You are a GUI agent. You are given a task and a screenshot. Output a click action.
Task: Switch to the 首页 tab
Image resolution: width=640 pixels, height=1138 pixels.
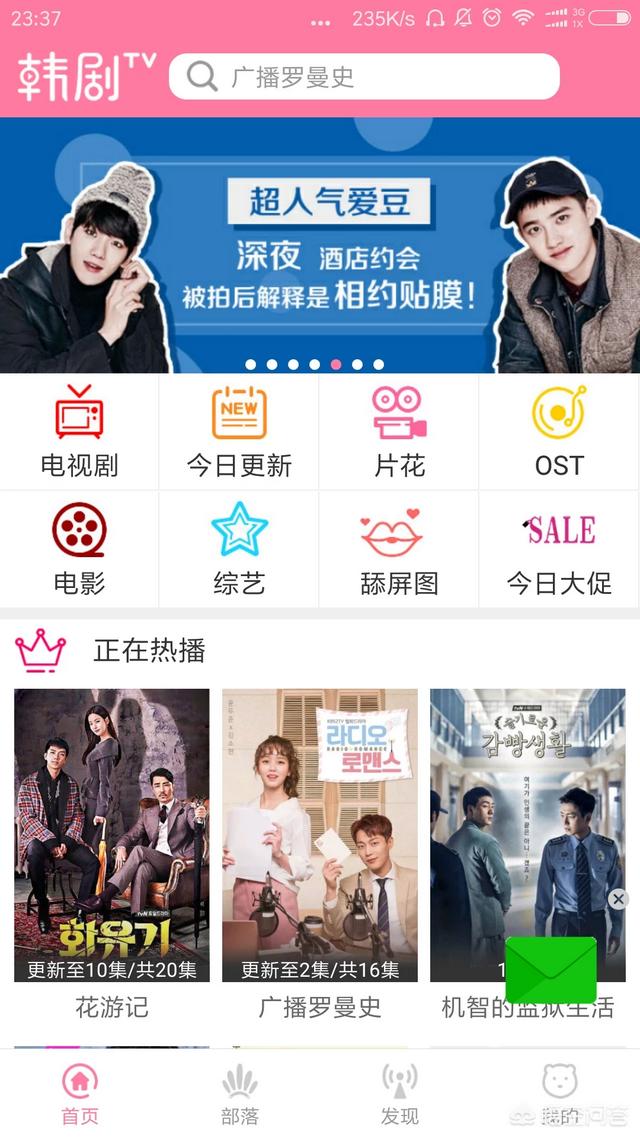[x=80, y=1094]
